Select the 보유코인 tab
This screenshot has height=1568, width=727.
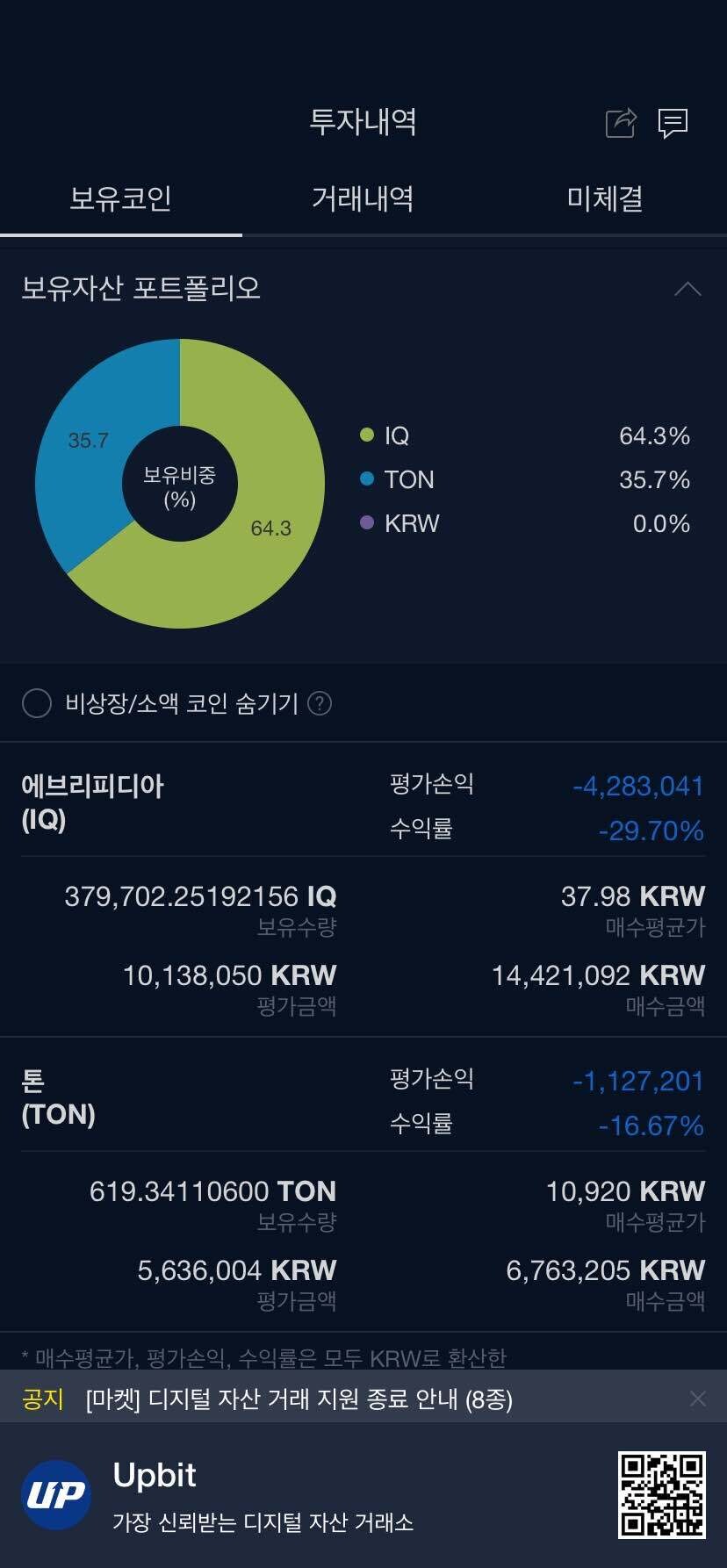pyautogui.click(x=120, y=199)
